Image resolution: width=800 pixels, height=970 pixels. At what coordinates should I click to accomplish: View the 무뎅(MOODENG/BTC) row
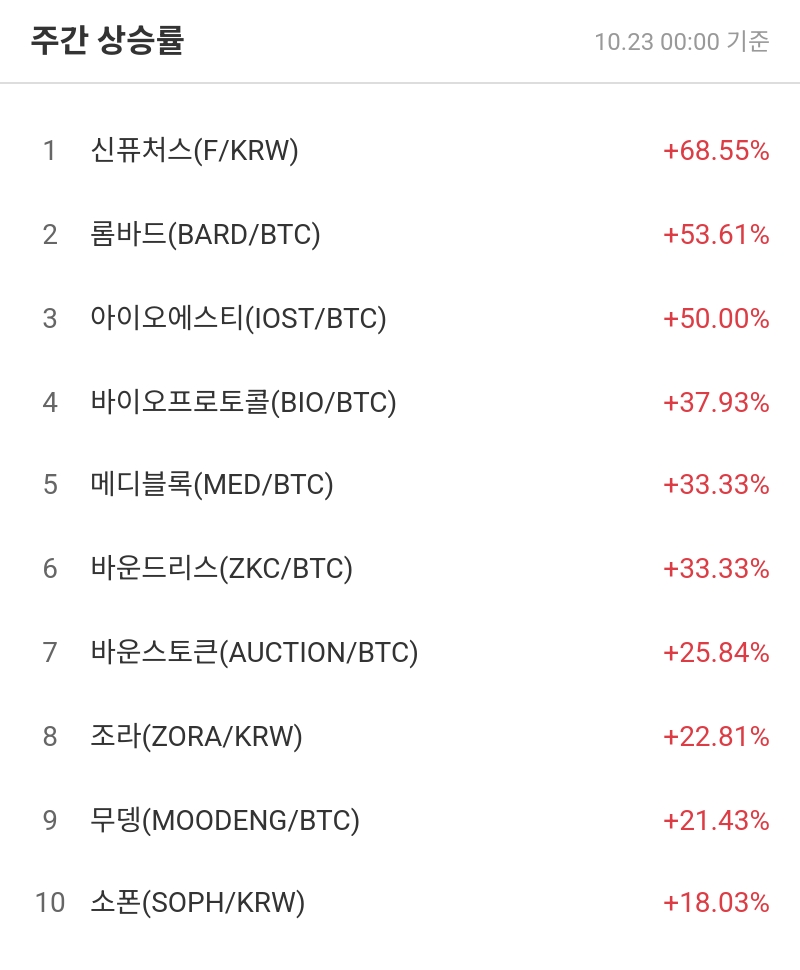(224, 821)
